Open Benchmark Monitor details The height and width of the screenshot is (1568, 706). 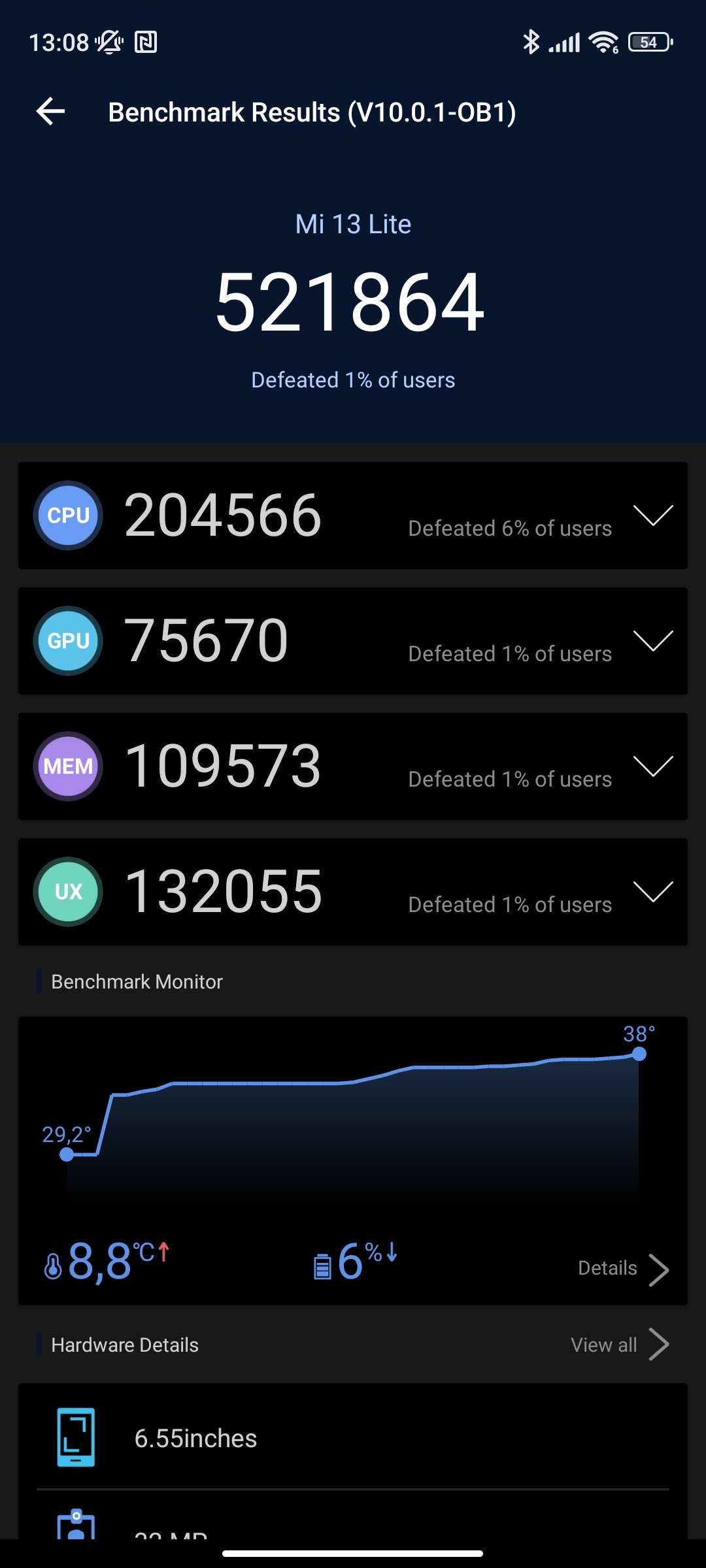click(624, 1269)
